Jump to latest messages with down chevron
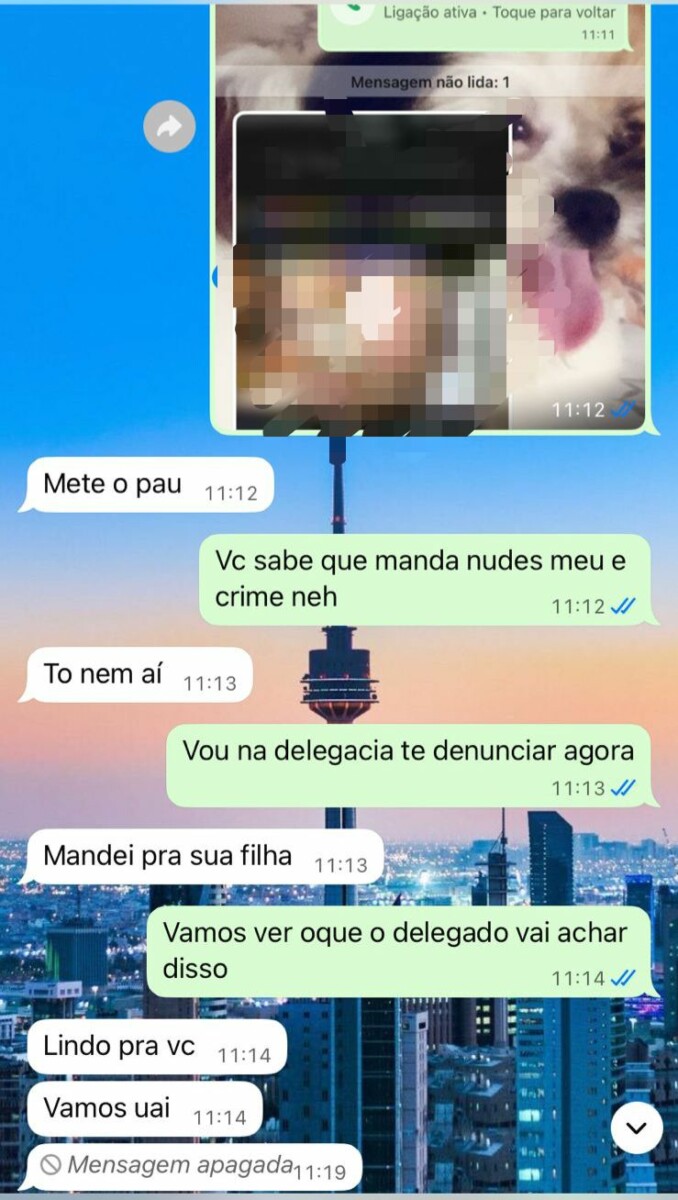678x1200 pixels. [x=636, y=1128]
